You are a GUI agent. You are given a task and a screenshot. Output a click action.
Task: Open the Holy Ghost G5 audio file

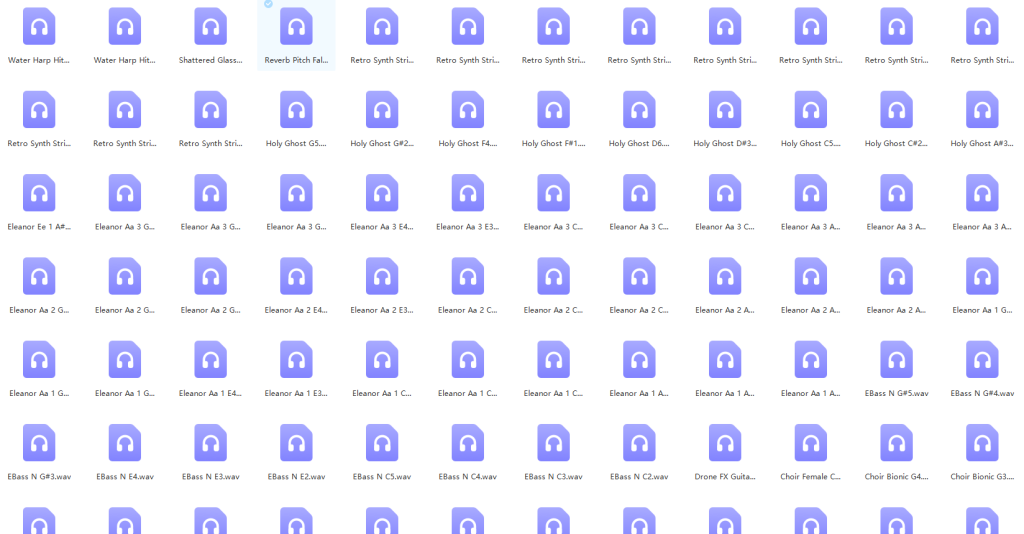296,110
